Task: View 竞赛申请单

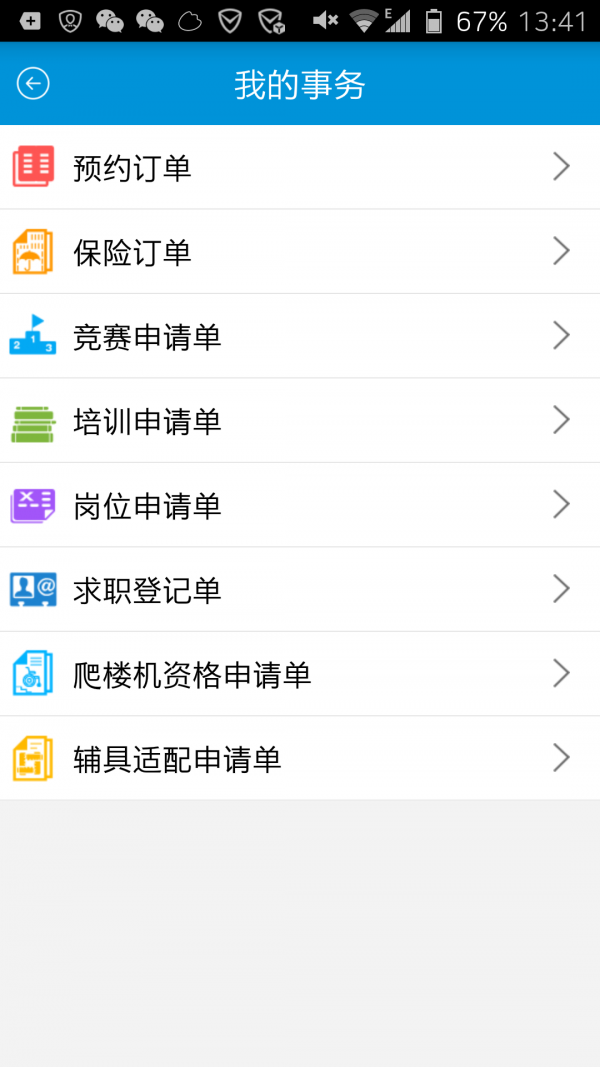Action: [x=300, y=335]
